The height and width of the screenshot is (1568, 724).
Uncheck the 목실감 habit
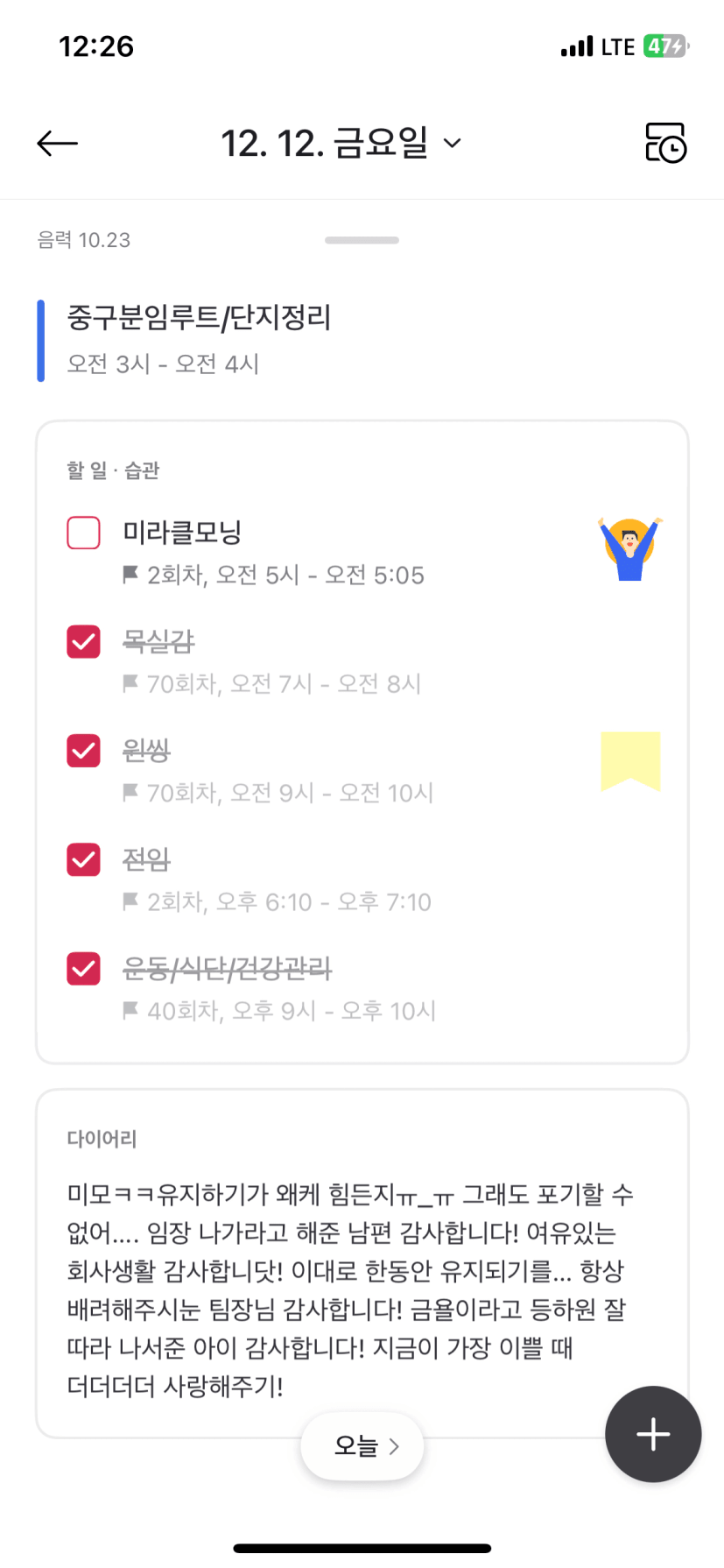tap(84, 641)
